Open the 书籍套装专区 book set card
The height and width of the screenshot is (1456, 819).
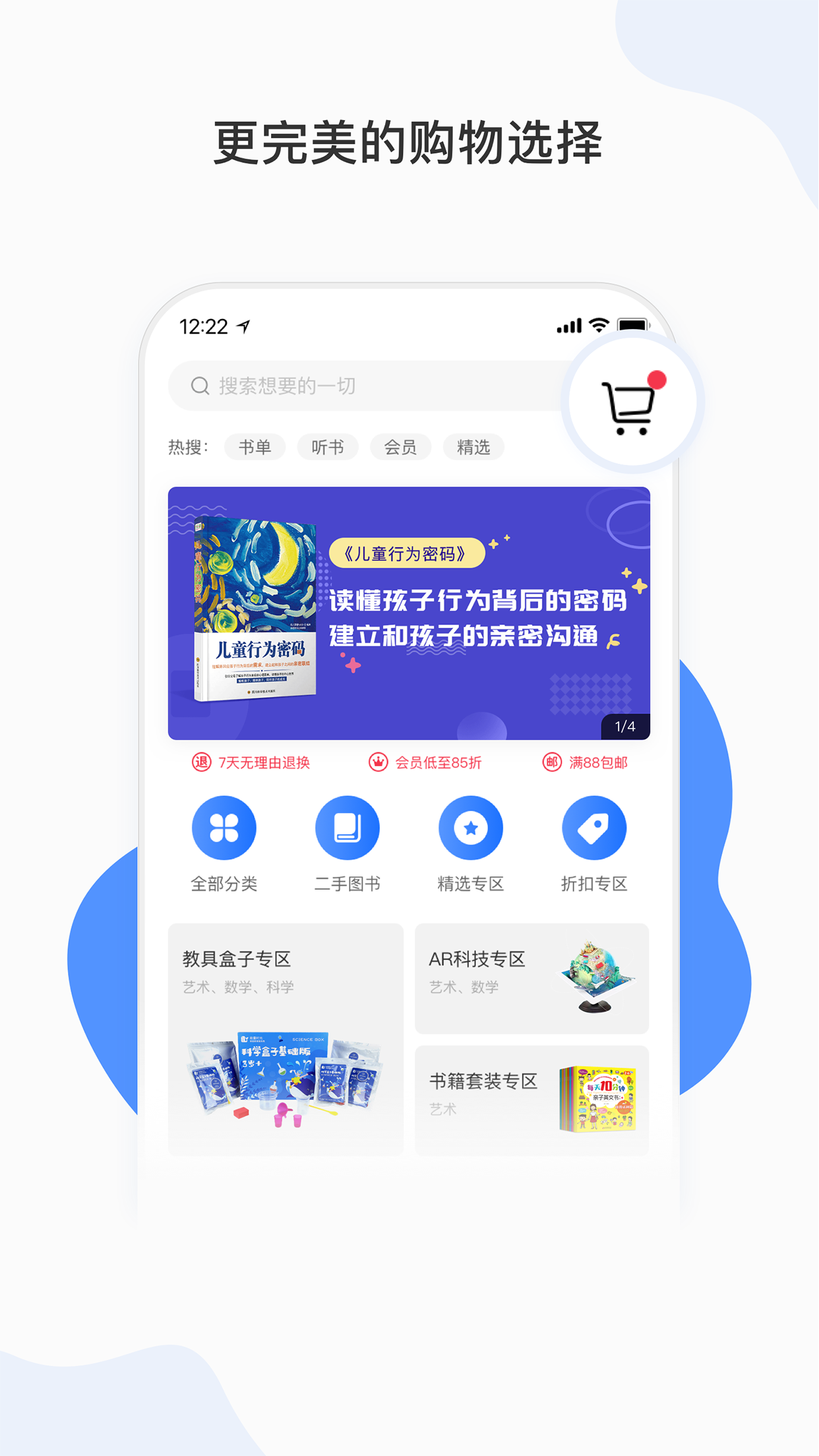(531, 1095)
